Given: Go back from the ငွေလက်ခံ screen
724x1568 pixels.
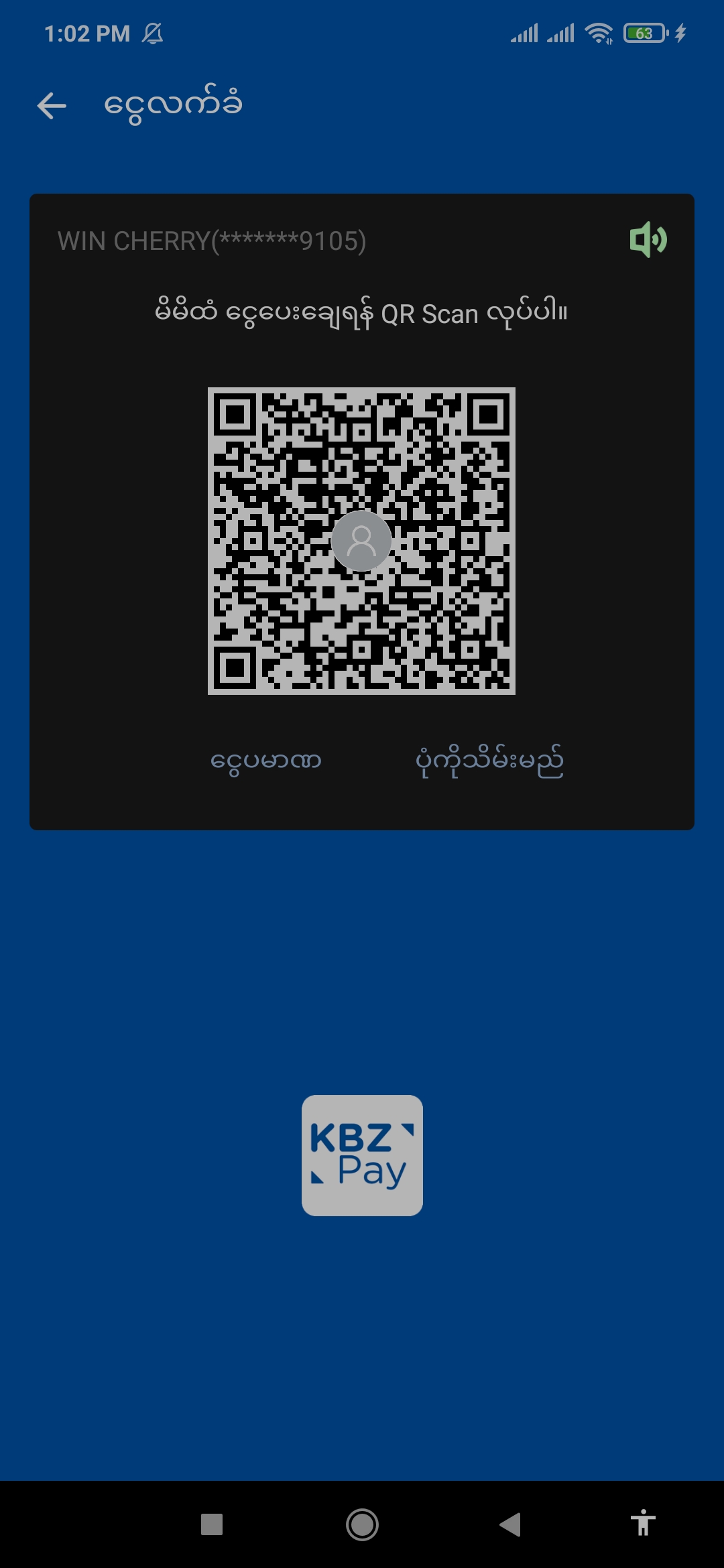Looking at the screenshot, I should [x=52, y=106].
